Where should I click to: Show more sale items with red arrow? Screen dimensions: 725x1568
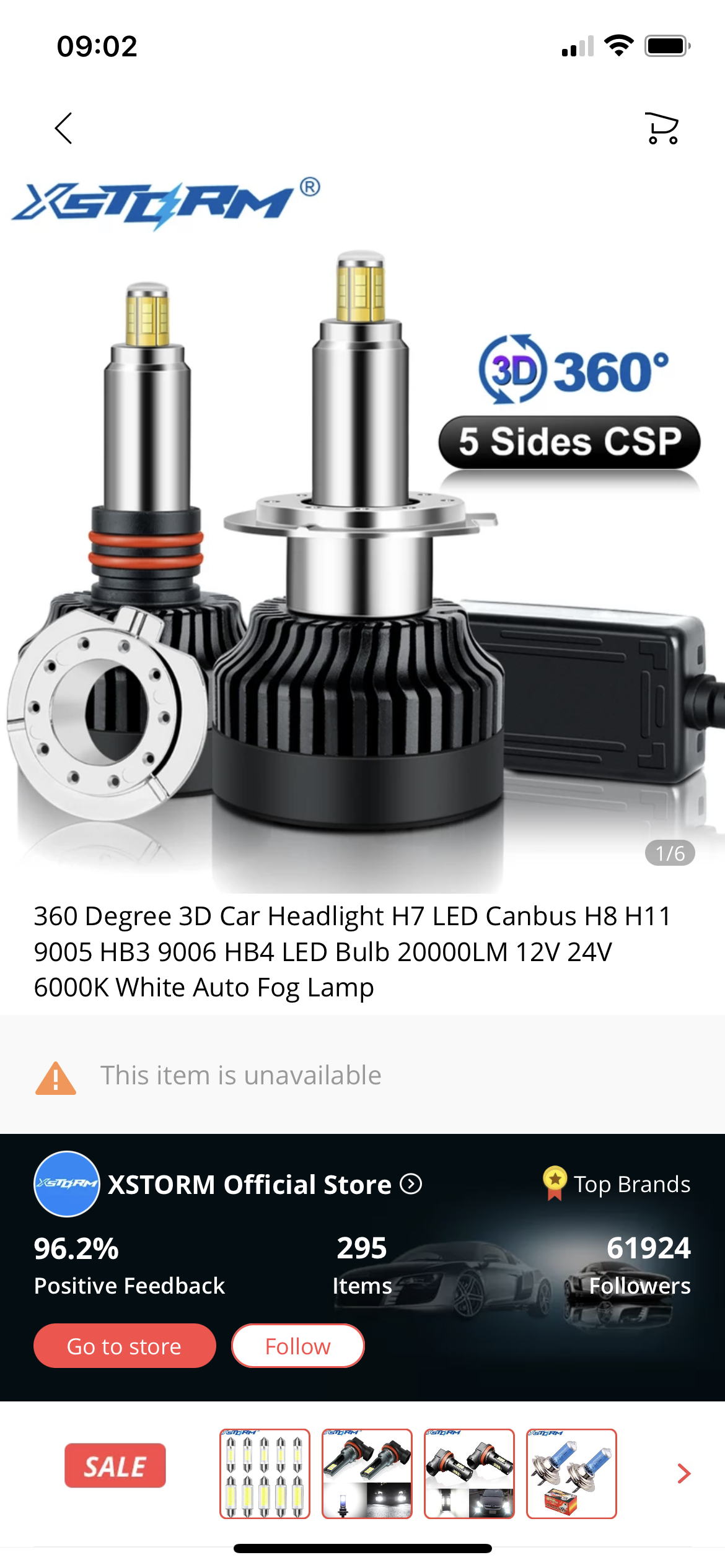pyautogui.click(x=683, y=1474)
